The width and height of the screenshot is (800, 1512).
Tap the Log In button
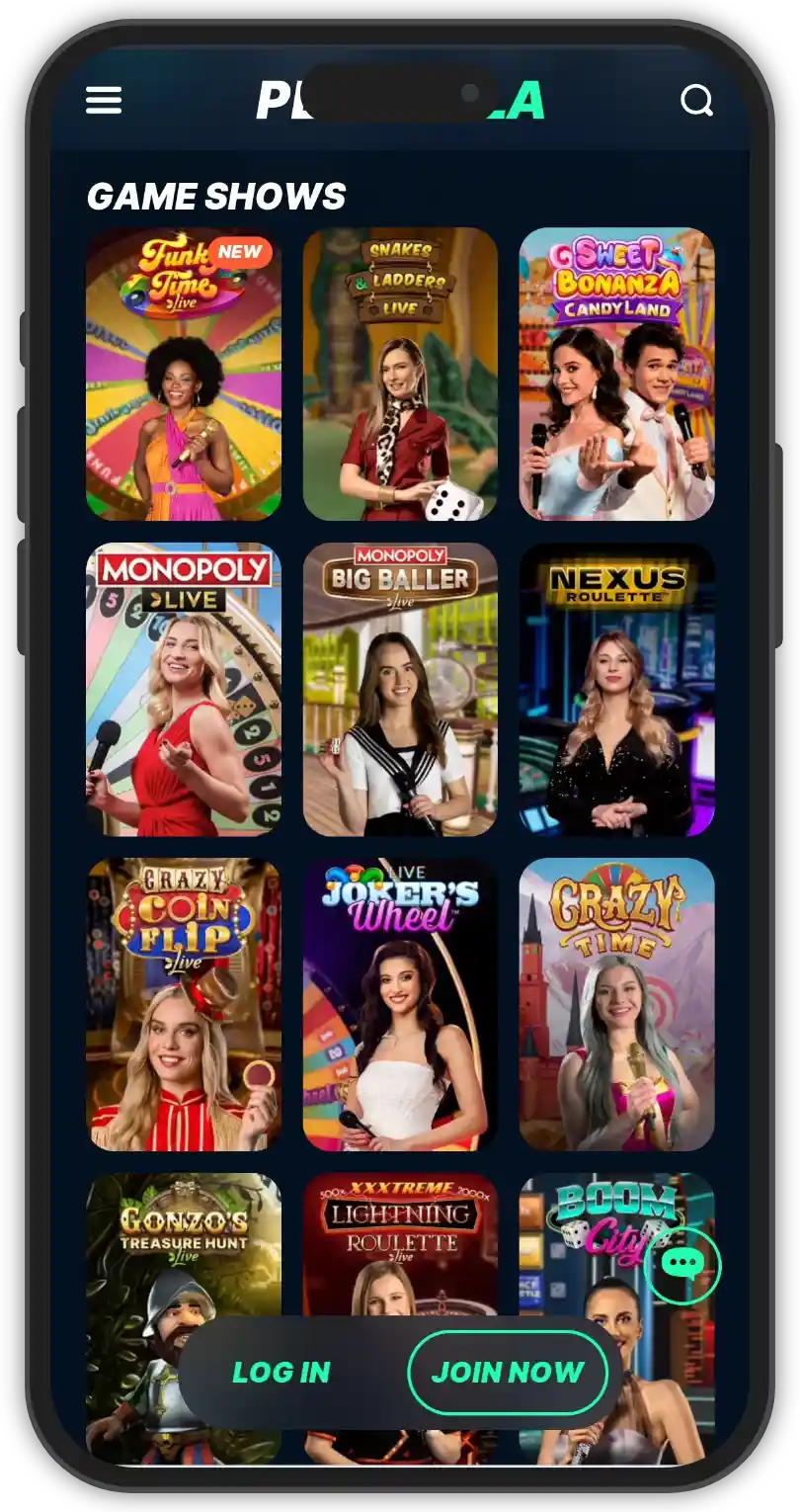pyautogui.click(x=281, y=1372)
